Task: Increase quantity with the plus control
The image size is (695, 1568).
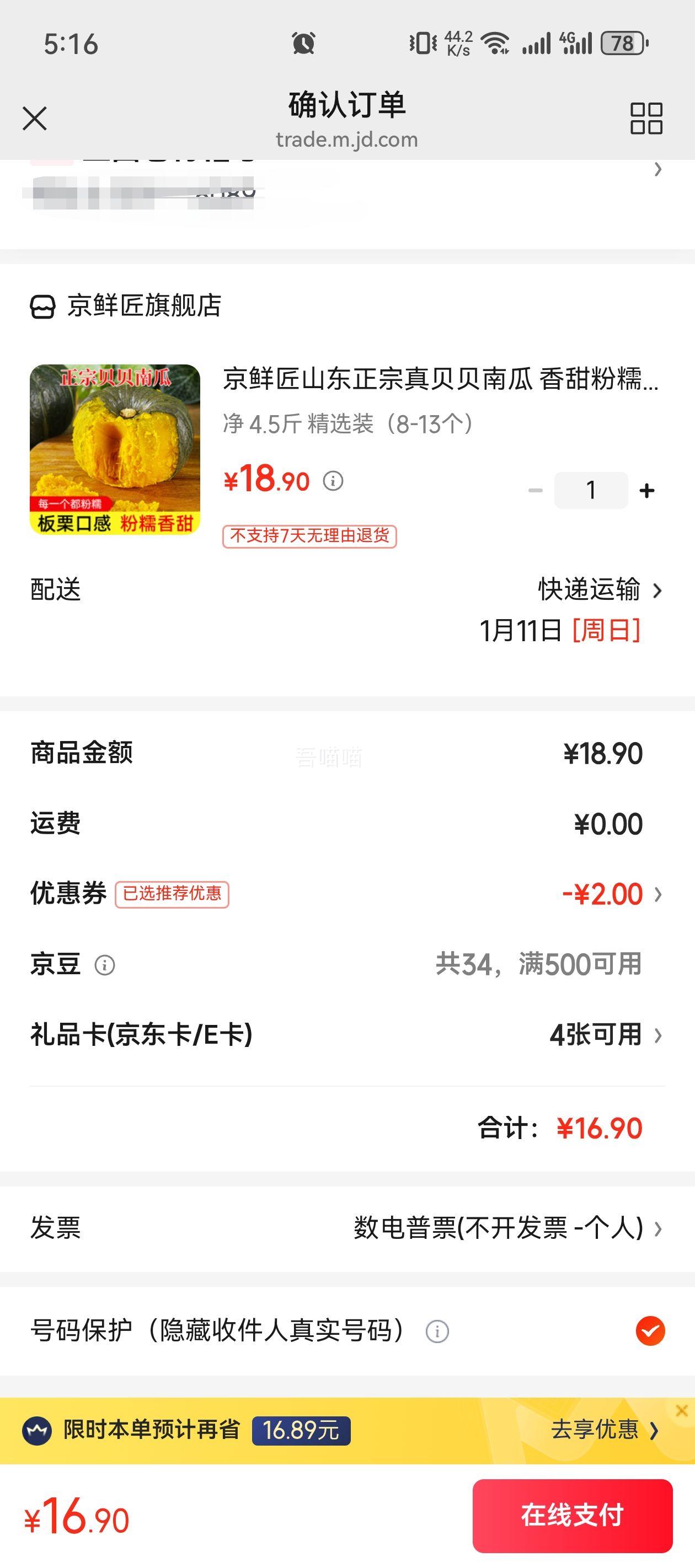Action: [x=647, y=490]
